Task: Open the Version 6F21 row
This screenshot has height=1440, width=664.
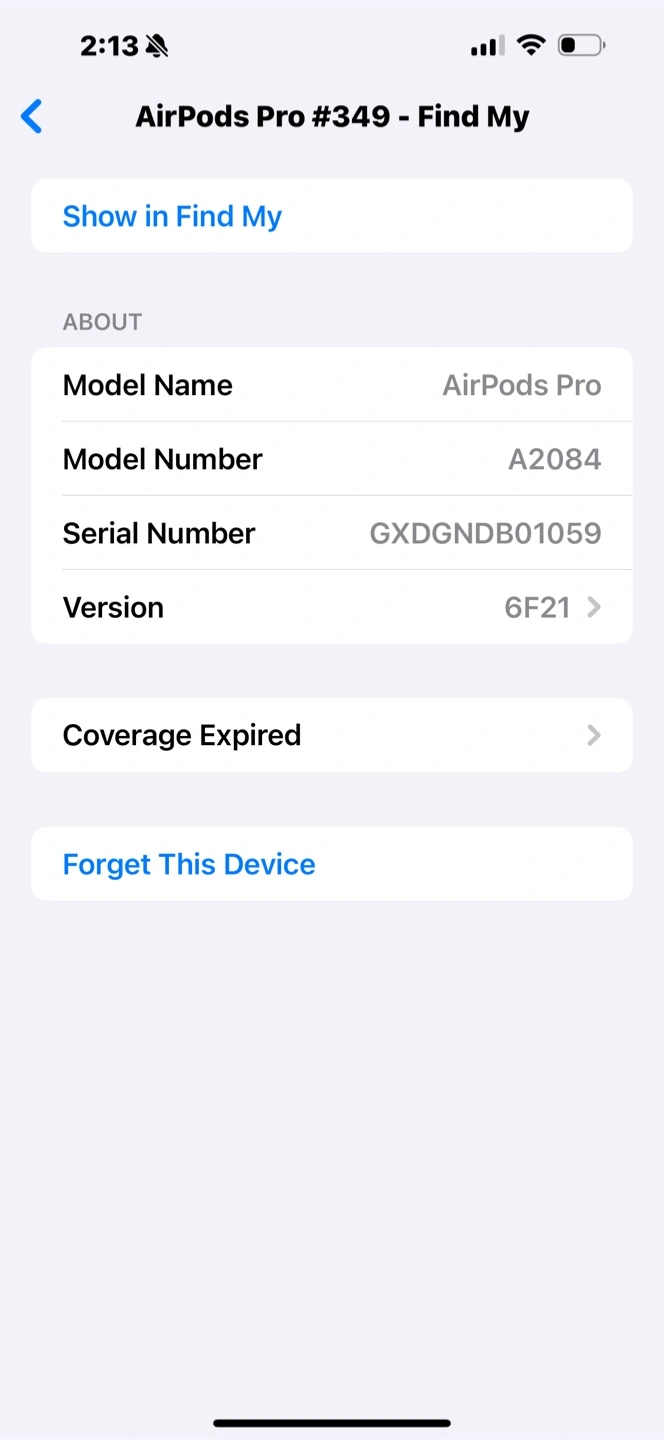Action: tap(332, 607)
